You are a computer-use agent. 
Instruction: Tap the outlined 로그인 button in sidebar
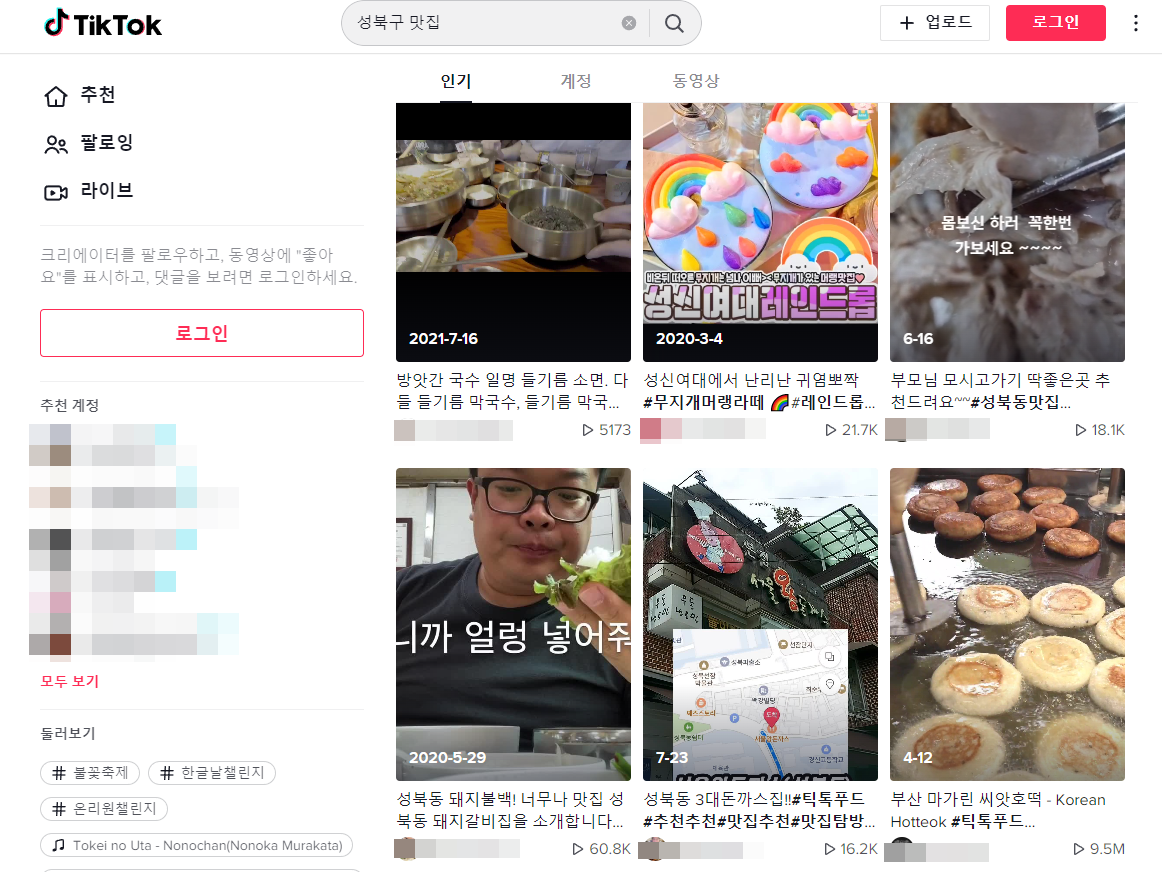(202, 333)
